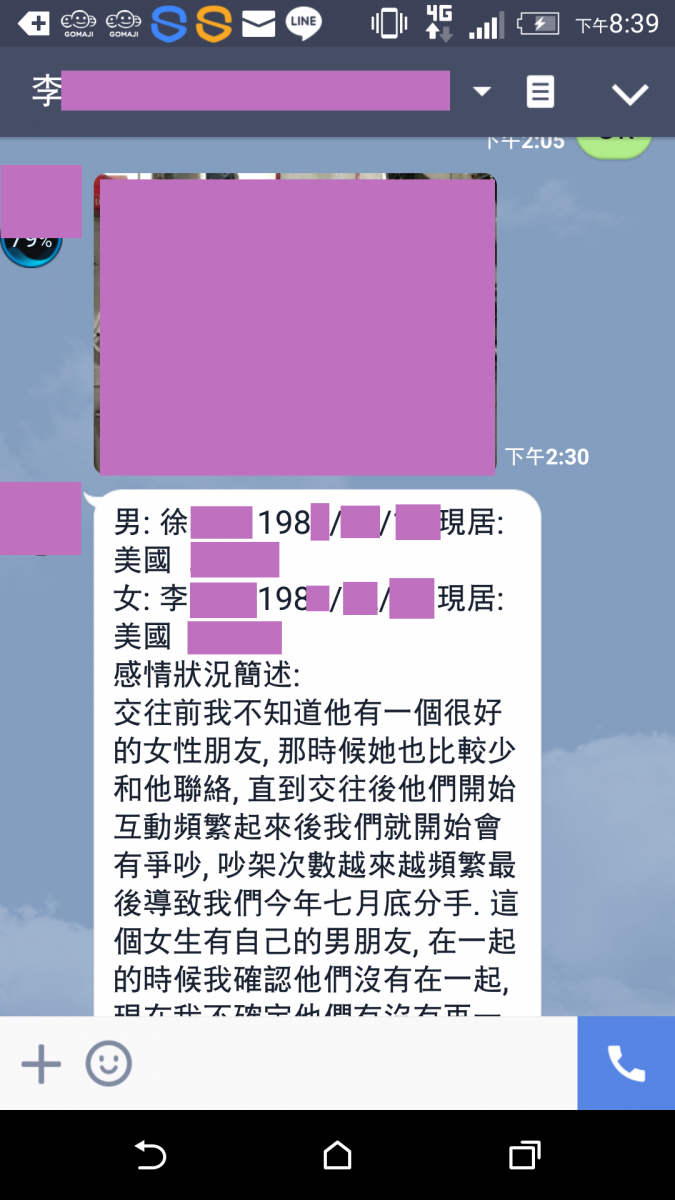Expand the chat options chevron
675x1200 pixels.
tap(630, 93)
